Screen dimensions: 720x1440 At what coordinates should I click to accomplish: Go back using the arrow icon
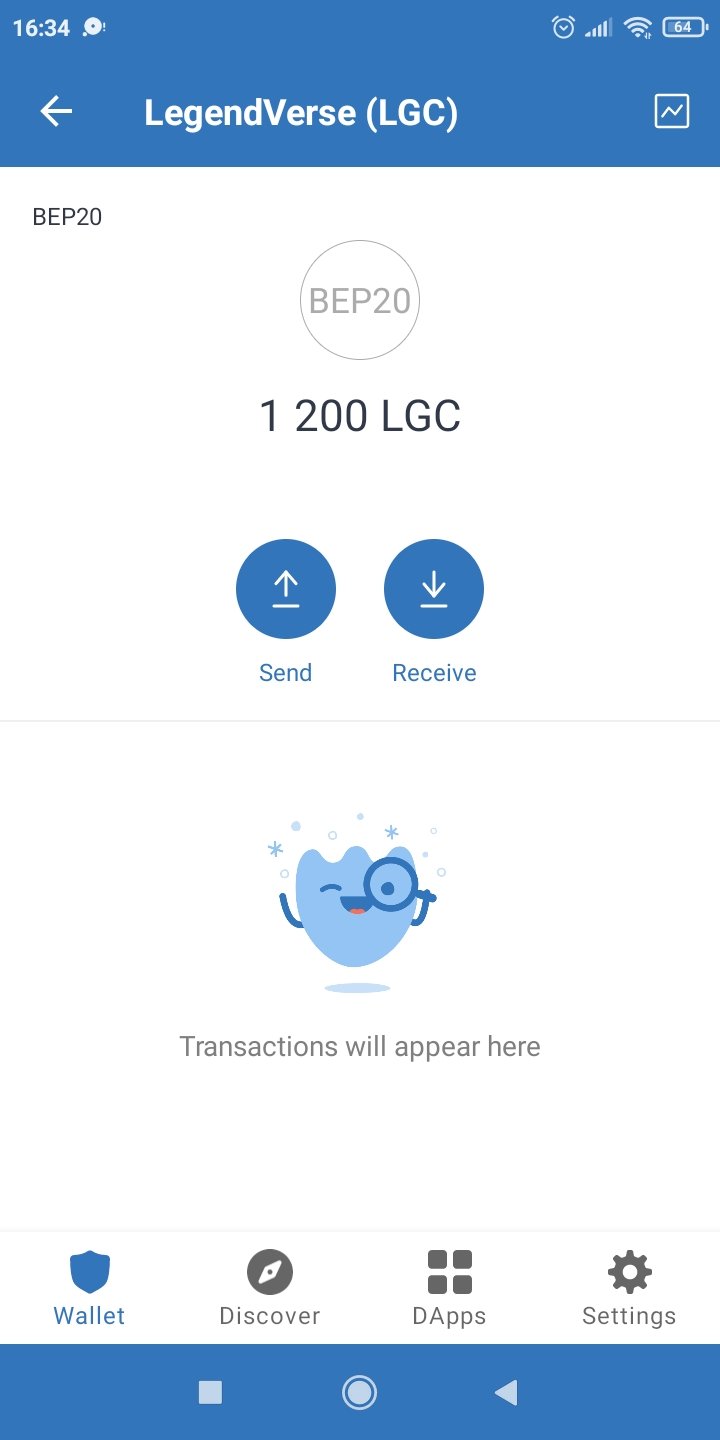click(x=56, y=112)
